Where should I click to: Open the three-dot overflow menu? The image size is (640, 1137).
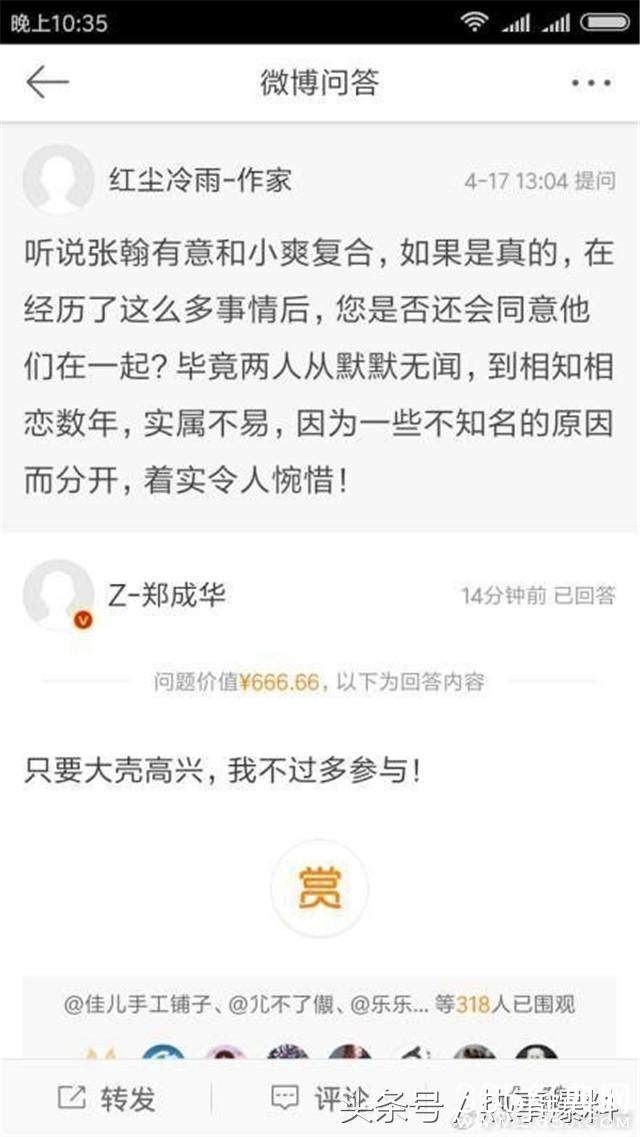590,83
